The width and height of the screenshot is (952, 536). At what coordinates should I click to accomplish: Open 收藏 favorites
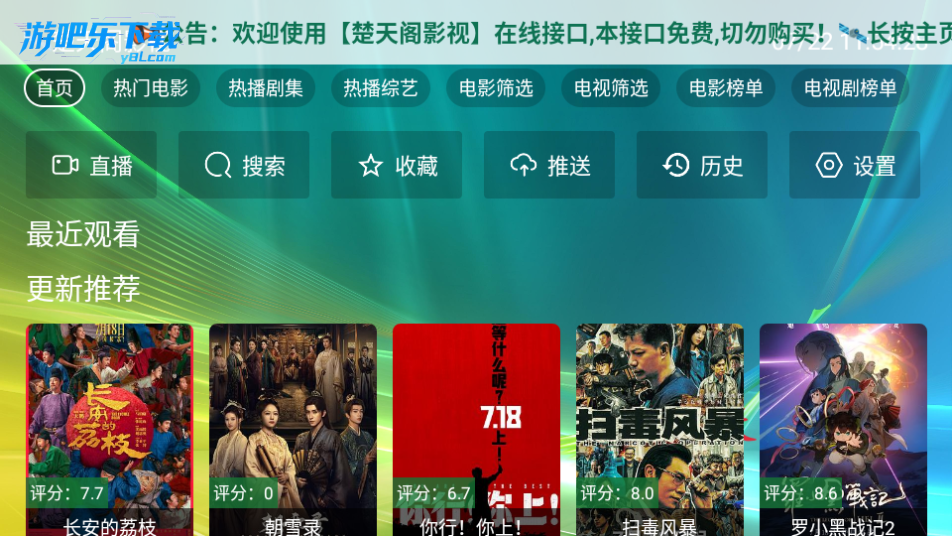(397, 165)
